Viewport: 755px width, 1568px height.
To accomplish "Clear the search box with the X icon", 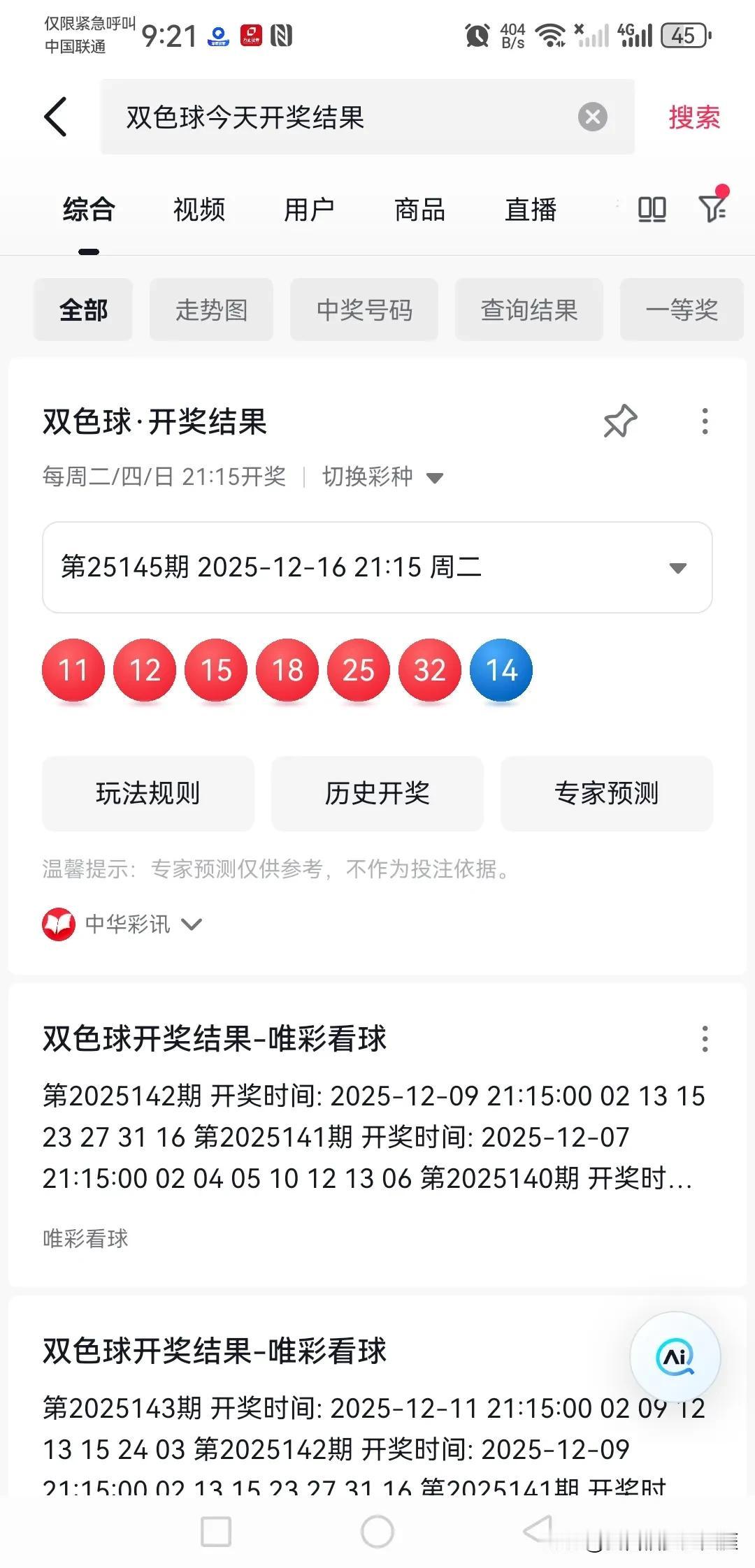I will [594, 116].
